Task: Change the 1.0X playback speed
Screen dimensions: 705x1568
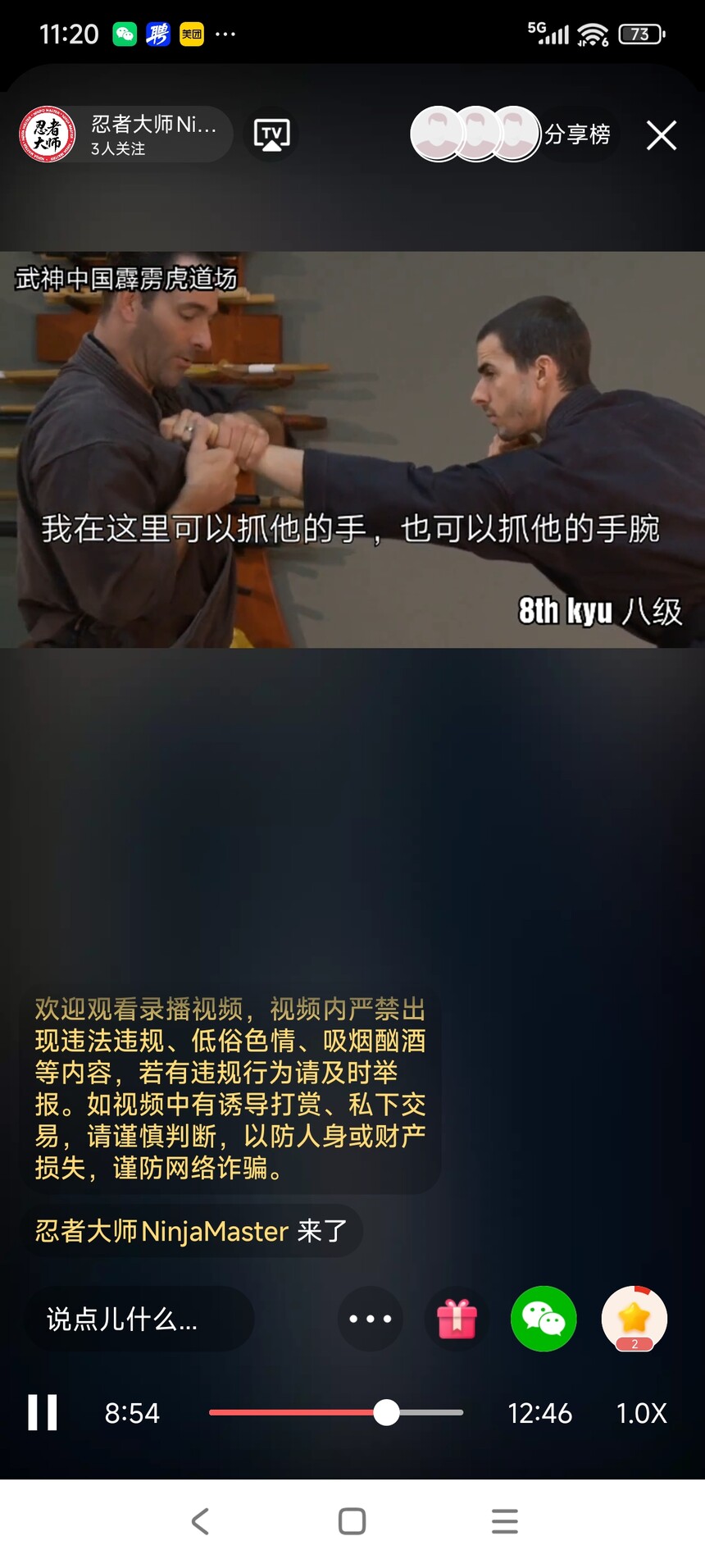Action: pyautogui.click(x=641, y=1413)
